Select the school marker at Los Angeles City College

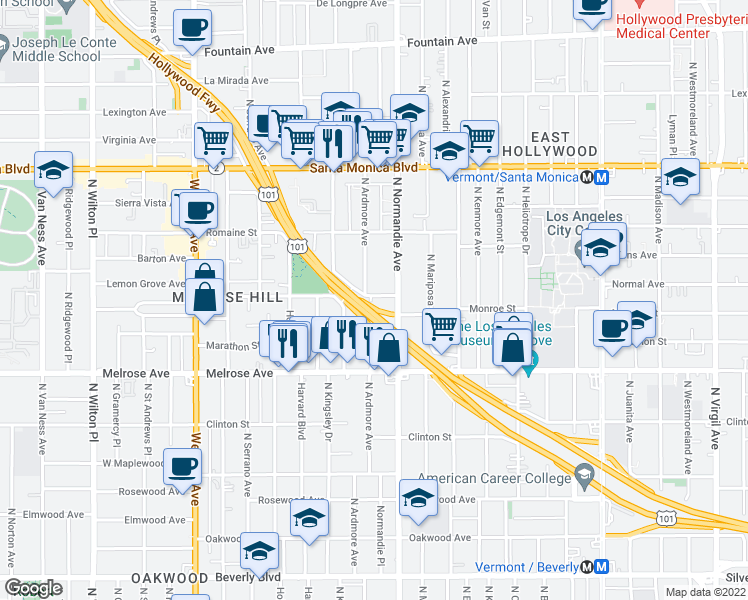click(601, 250)
